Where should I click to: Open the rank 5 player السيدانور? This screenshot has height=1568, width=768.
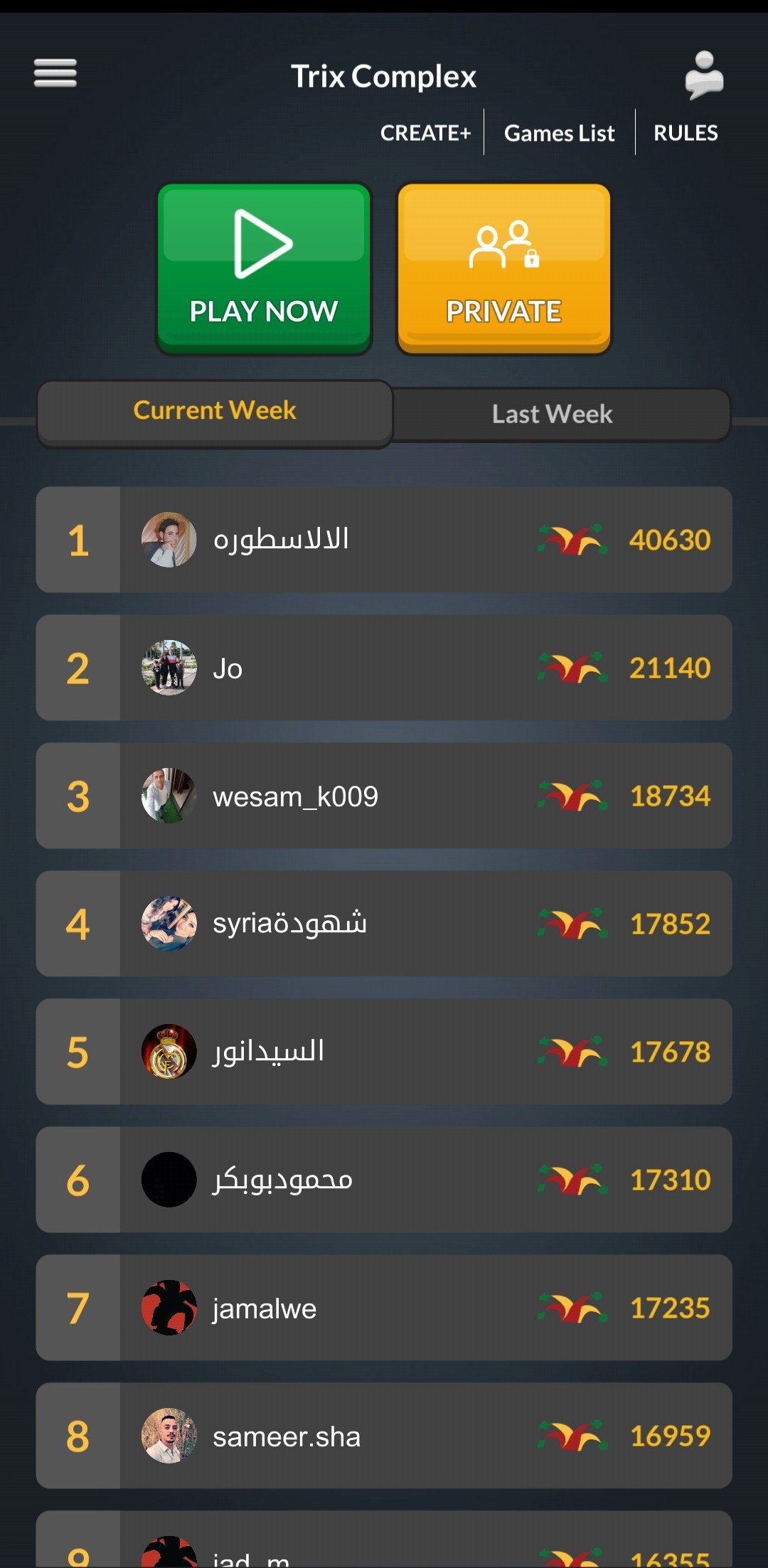[x=384, y=1052]
